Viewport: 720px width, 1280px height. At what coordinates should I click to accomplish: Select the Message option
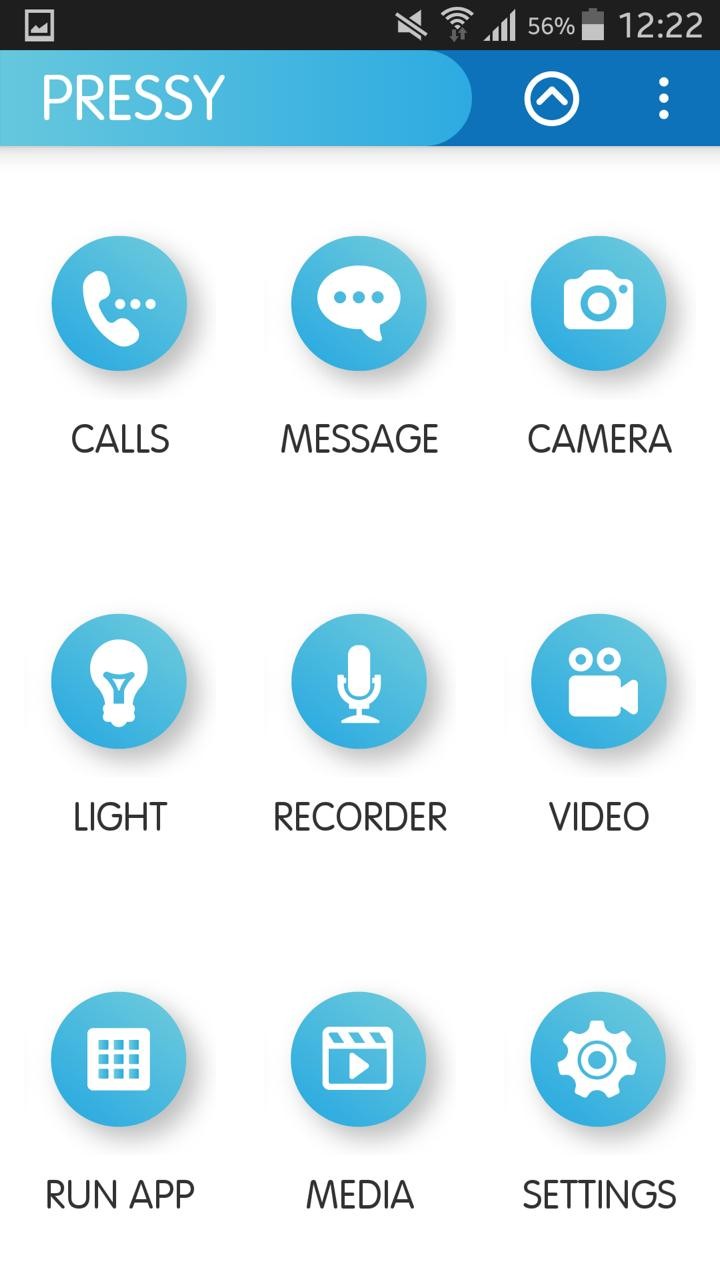pyautogui.click(x=359, y=303)
